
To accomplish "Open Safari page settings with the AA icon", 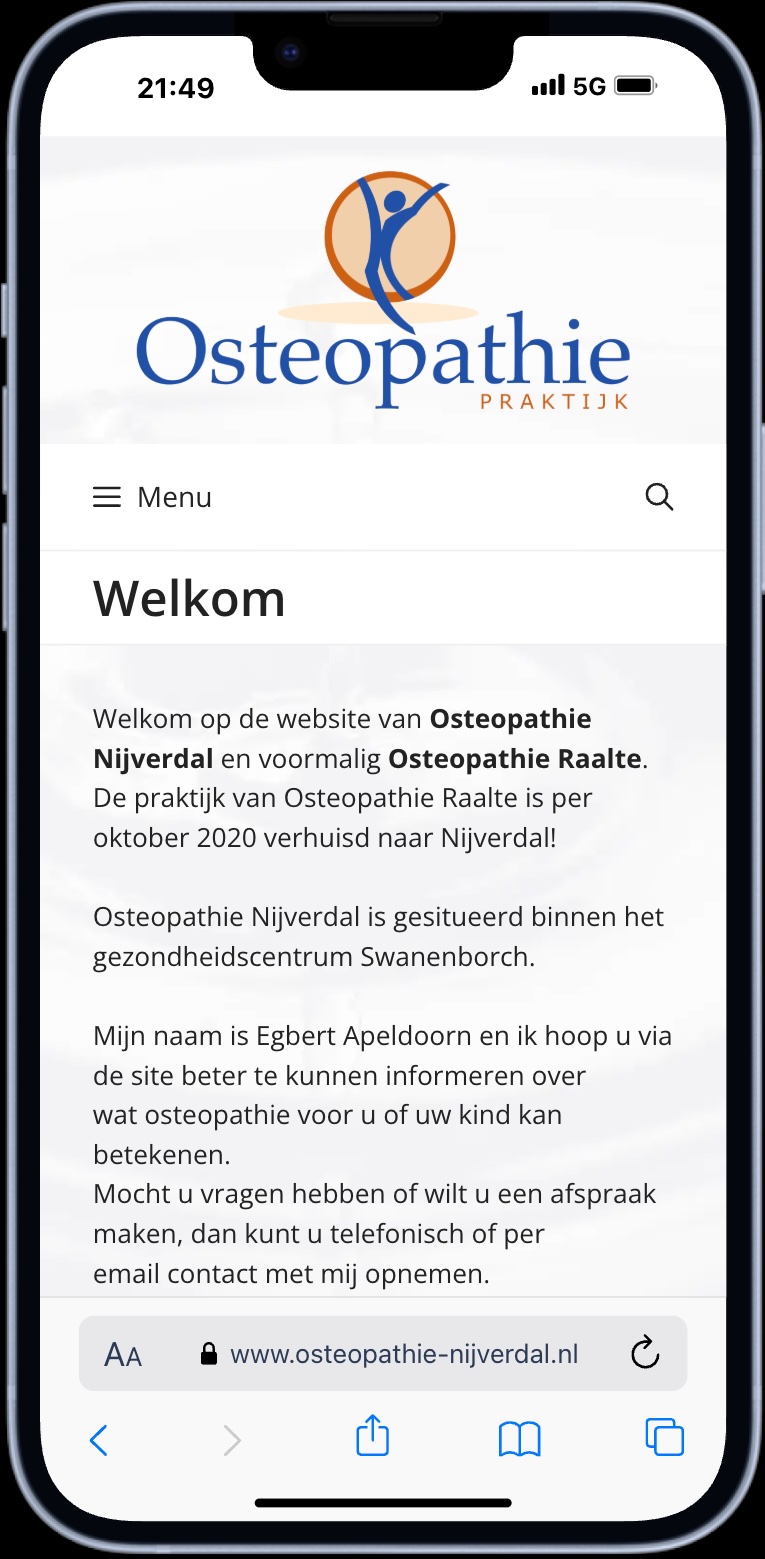I will click(x=123, y=1353).
